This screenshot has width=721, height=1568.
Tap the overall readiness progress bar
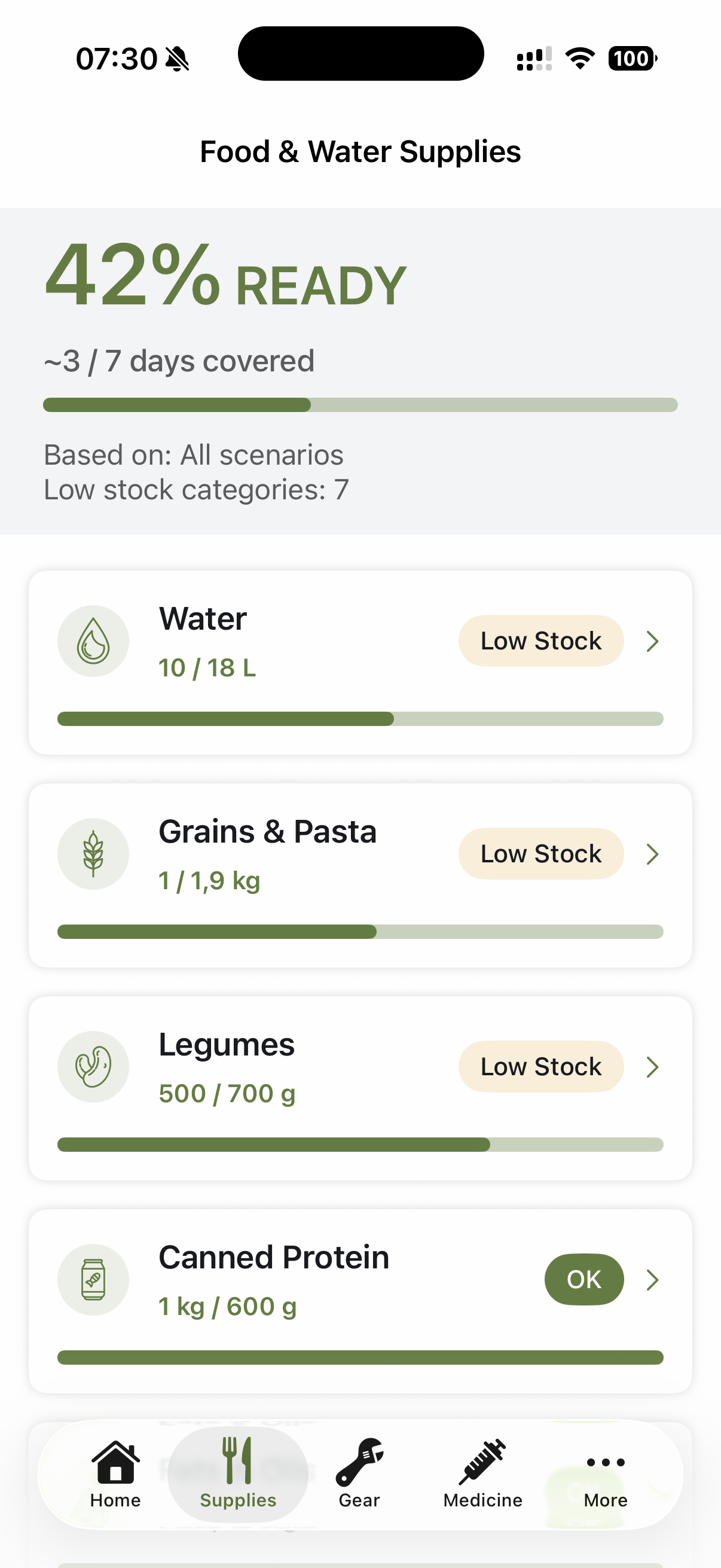(x=360, y=404)
